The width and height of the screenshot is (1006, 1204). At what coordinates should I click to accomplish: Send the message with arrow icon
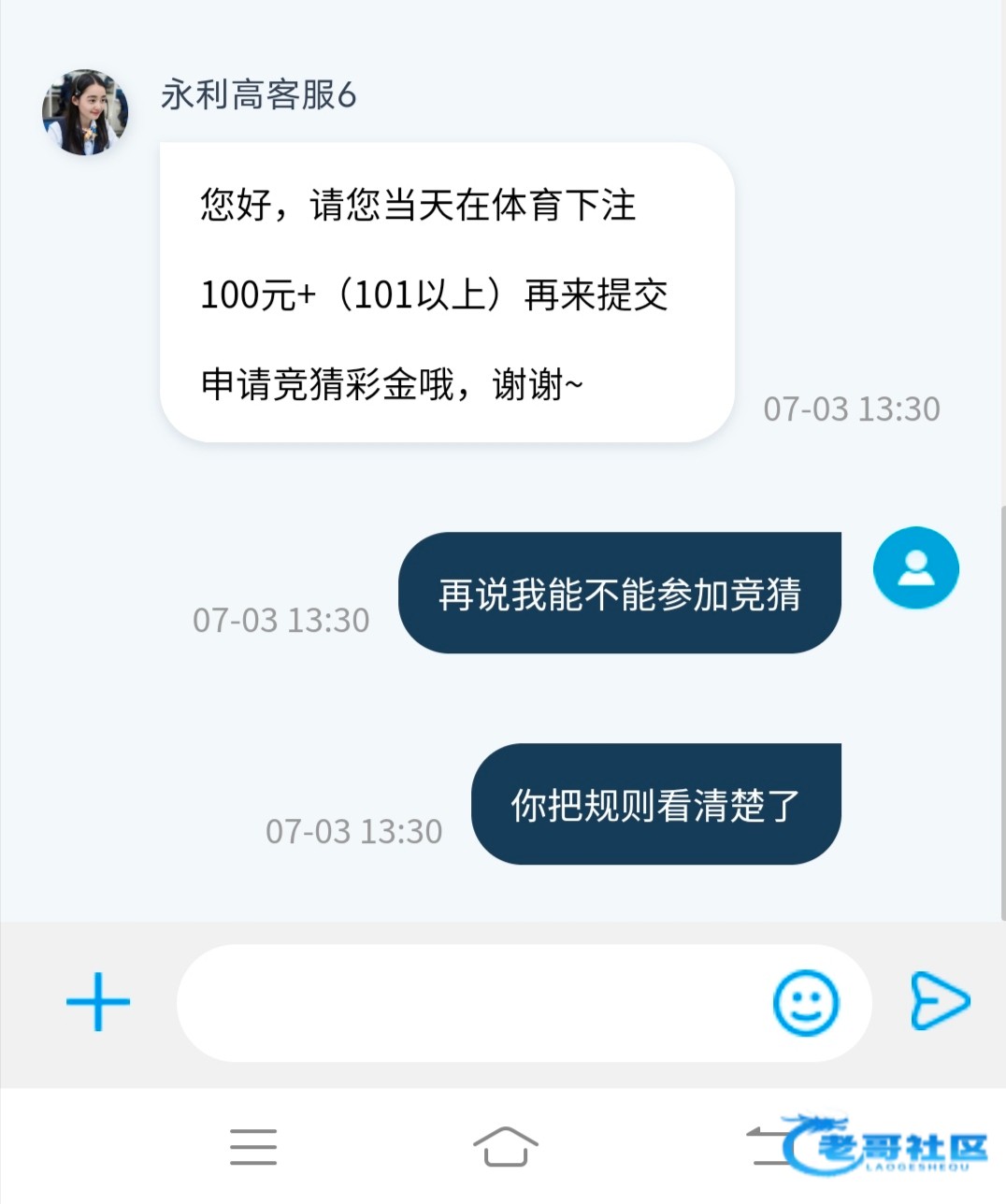[x=940, y=1001]
